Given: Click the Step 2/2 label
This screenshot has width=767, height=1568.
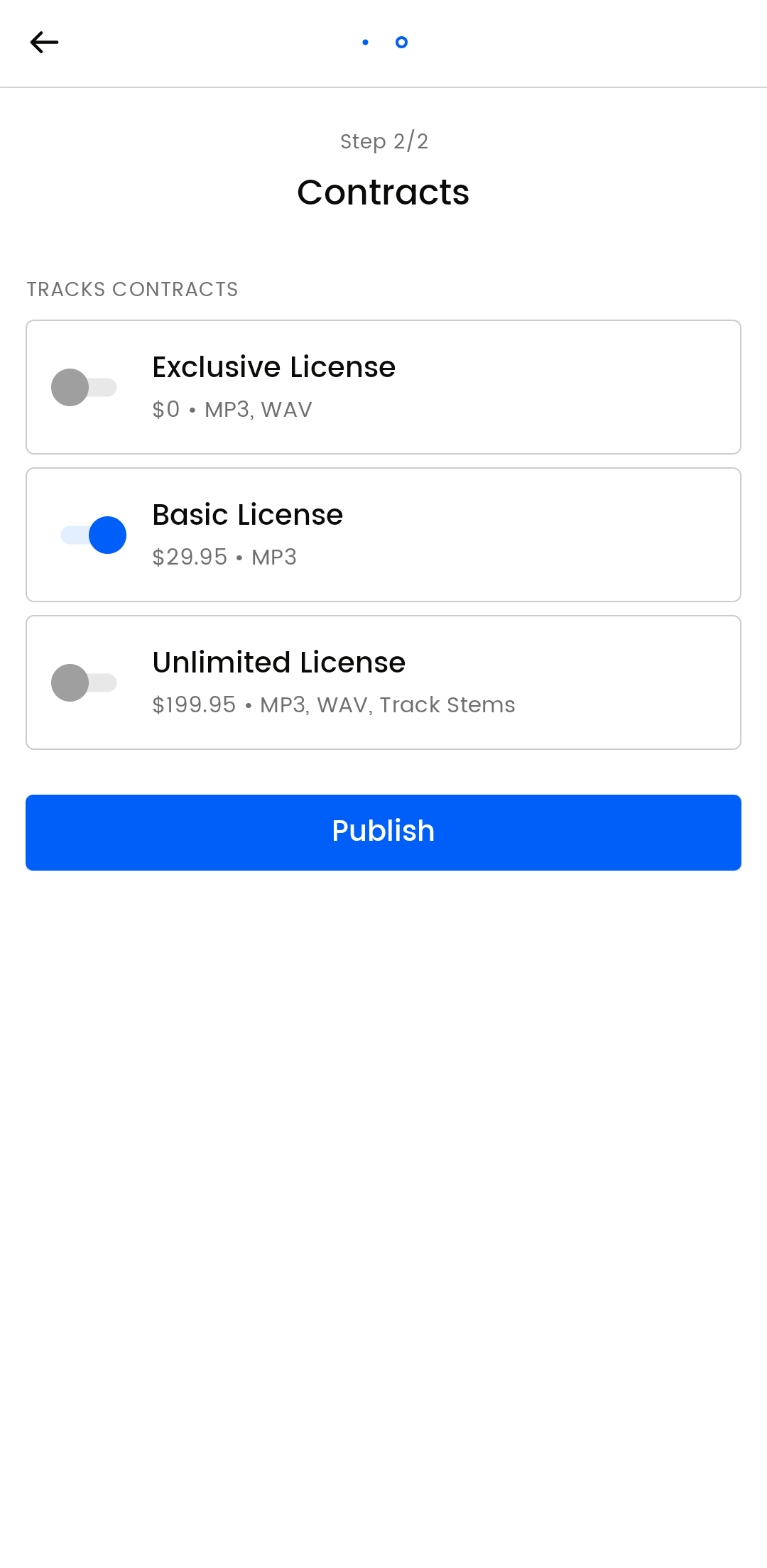Looking at the screenshot, I should (383, 141).
